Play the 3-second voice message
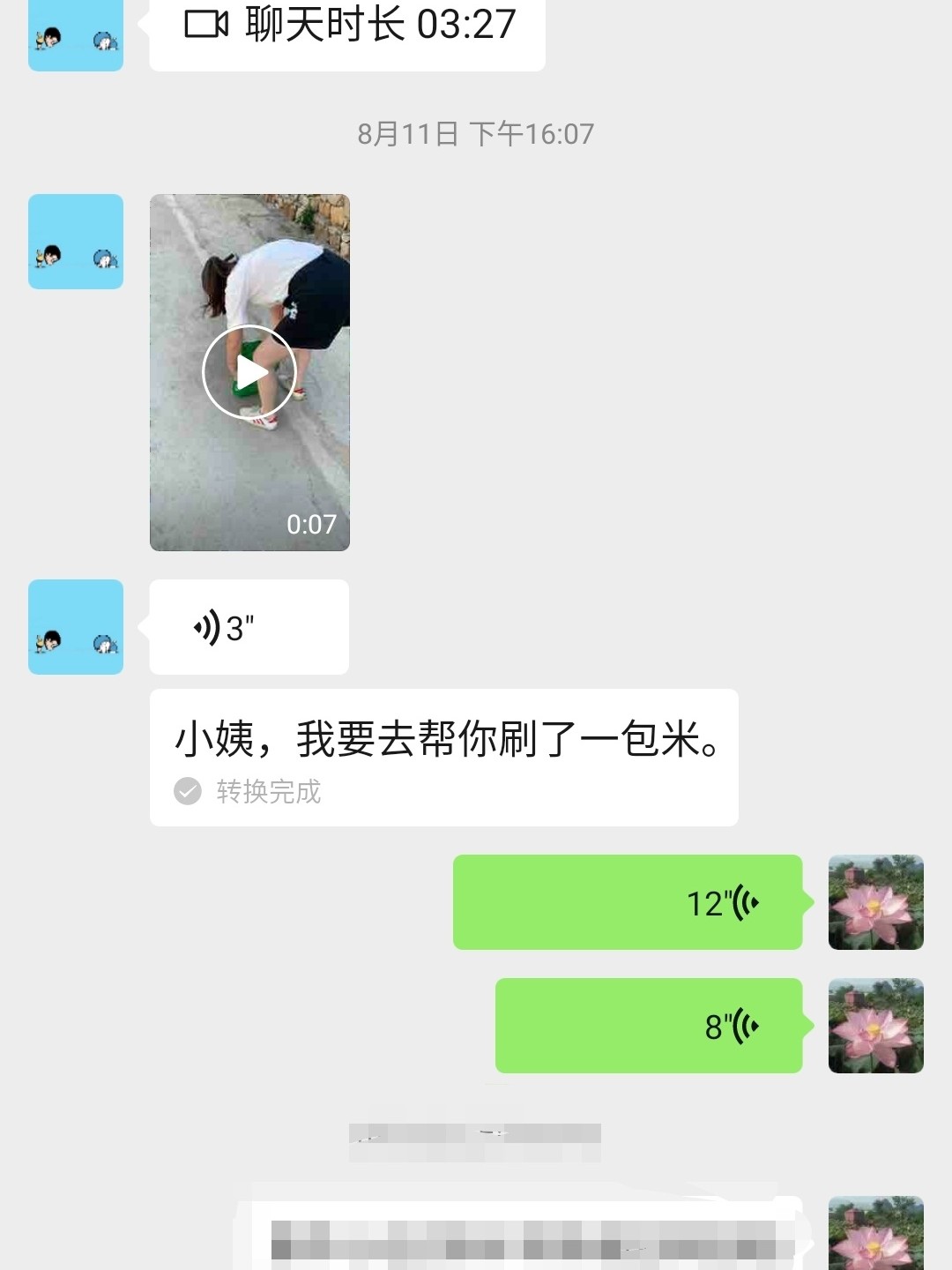This screenshot has height=1270, width=952. pos(249,627)
